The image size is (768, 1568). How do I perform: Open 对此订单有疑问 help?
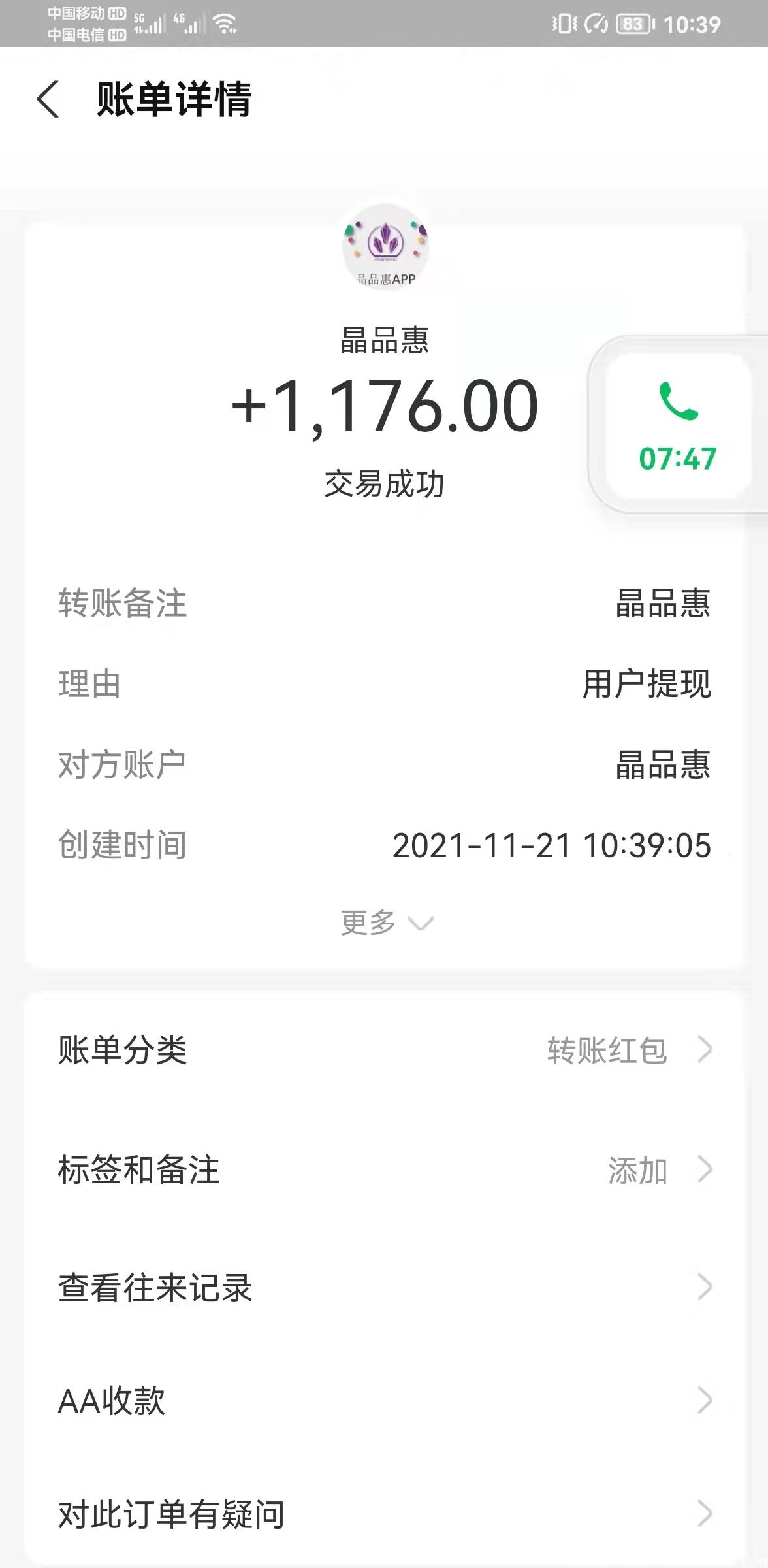click(x=384, y=1514)
